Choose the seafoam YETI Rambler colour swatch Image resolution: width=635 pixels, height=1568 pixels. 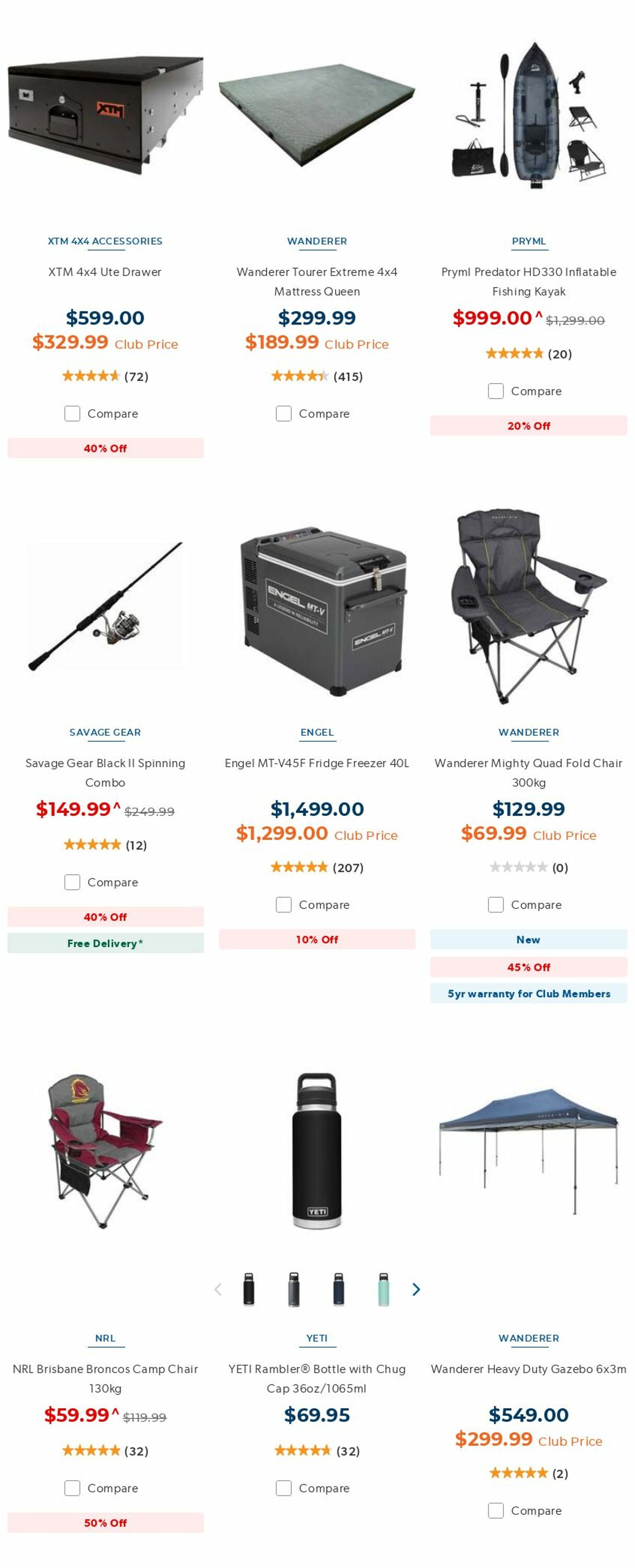pos(384,1289)
